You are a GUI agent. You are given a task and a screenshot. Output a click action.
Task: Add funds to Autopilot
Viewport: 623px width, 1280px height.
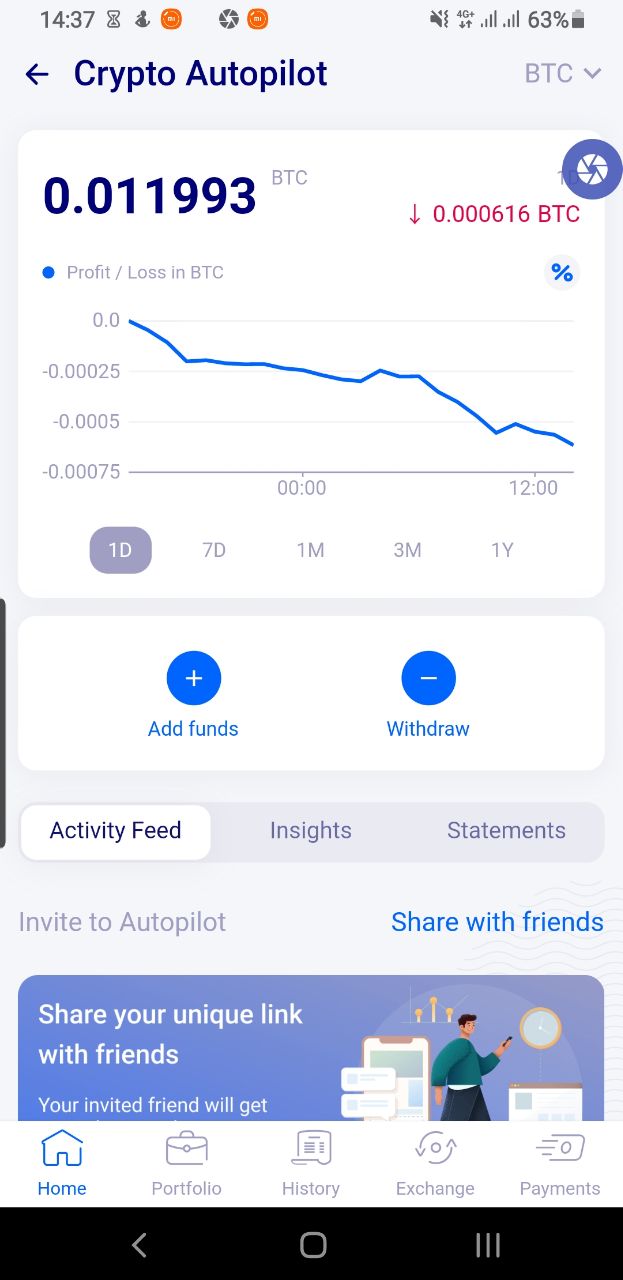[193, 694]
